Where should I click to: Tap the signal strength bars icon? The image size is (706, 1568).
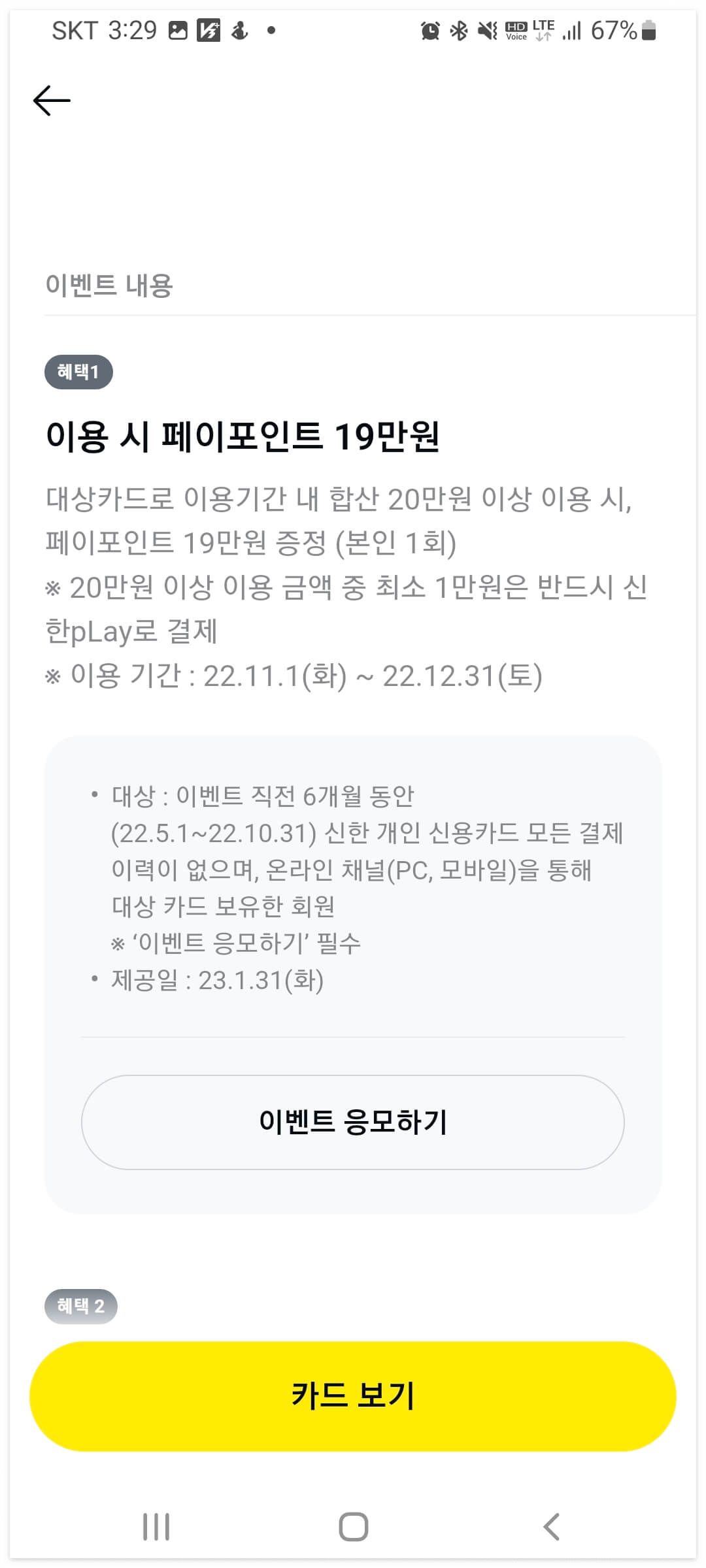(x=571, y=30)
